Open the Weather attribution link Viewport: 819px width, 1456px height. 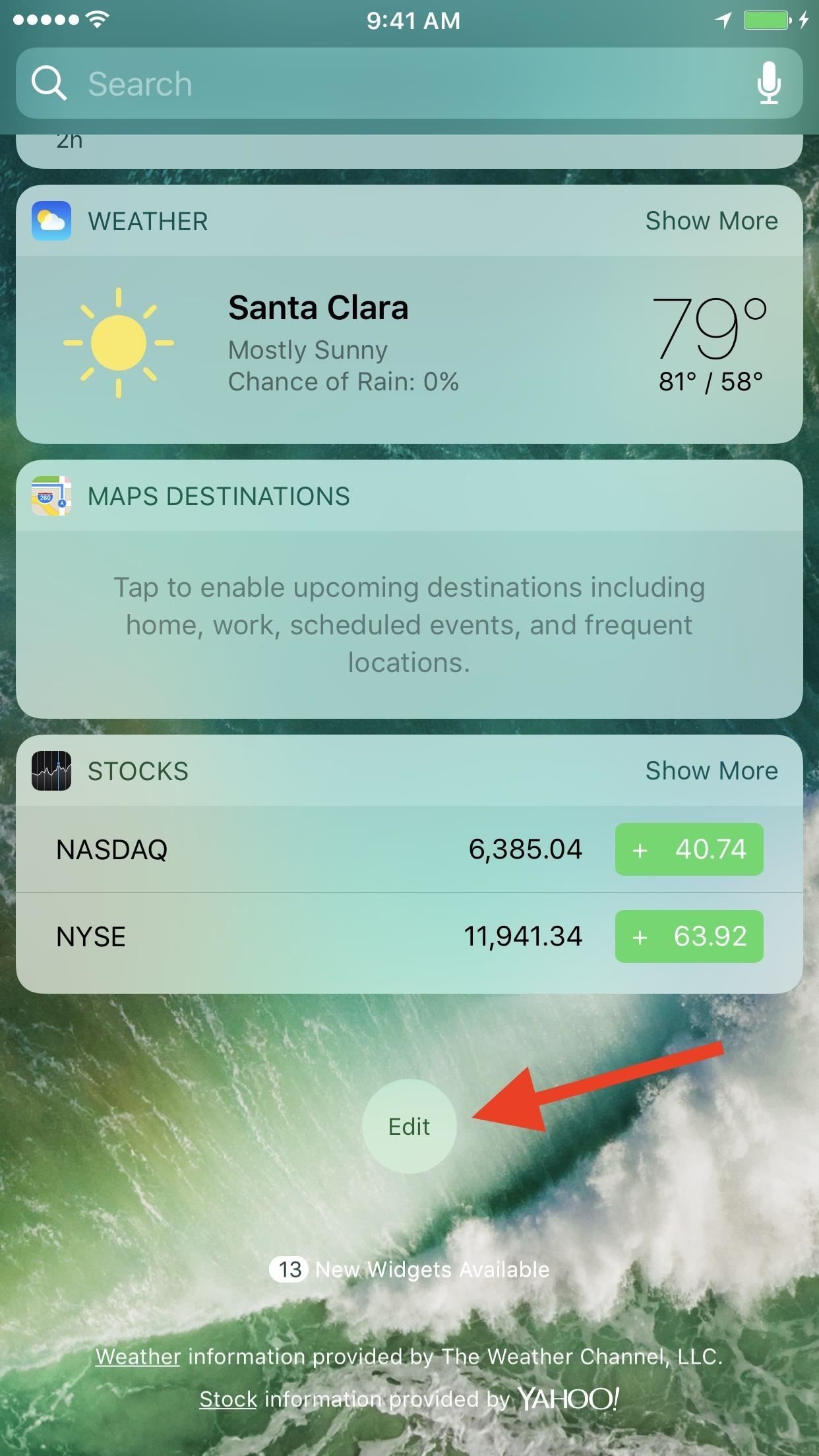click(x=138, y=1356)
